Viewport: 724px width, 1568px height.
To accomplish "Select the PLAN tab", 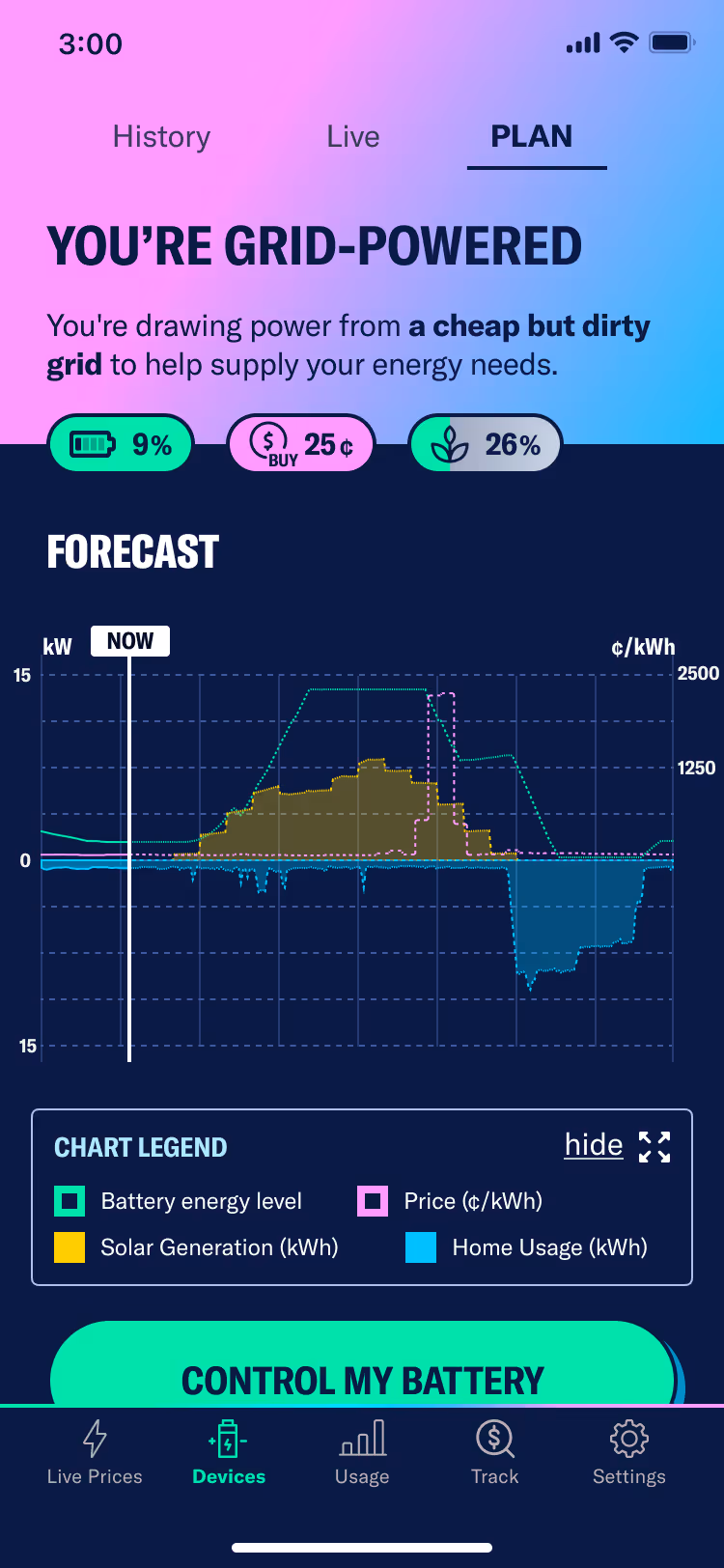I will coord(532,136).
